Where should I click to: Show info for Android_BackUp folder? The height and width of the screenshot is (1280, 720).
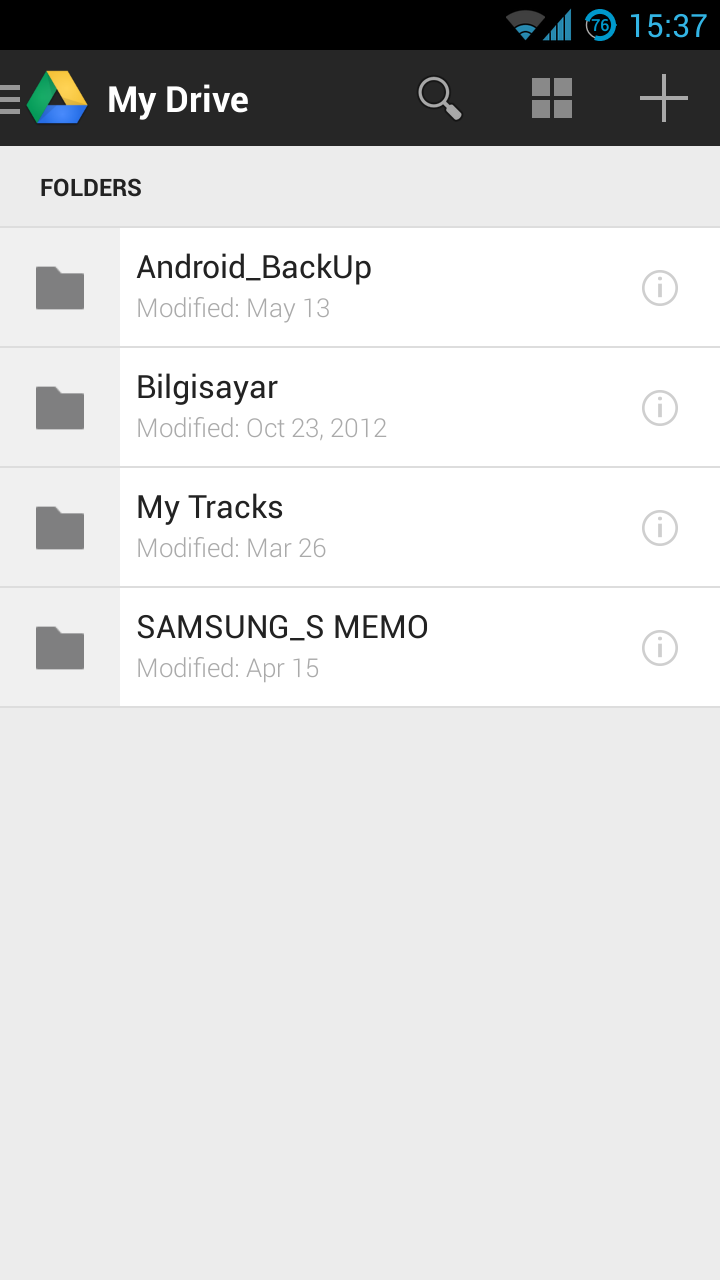point(660,288)
